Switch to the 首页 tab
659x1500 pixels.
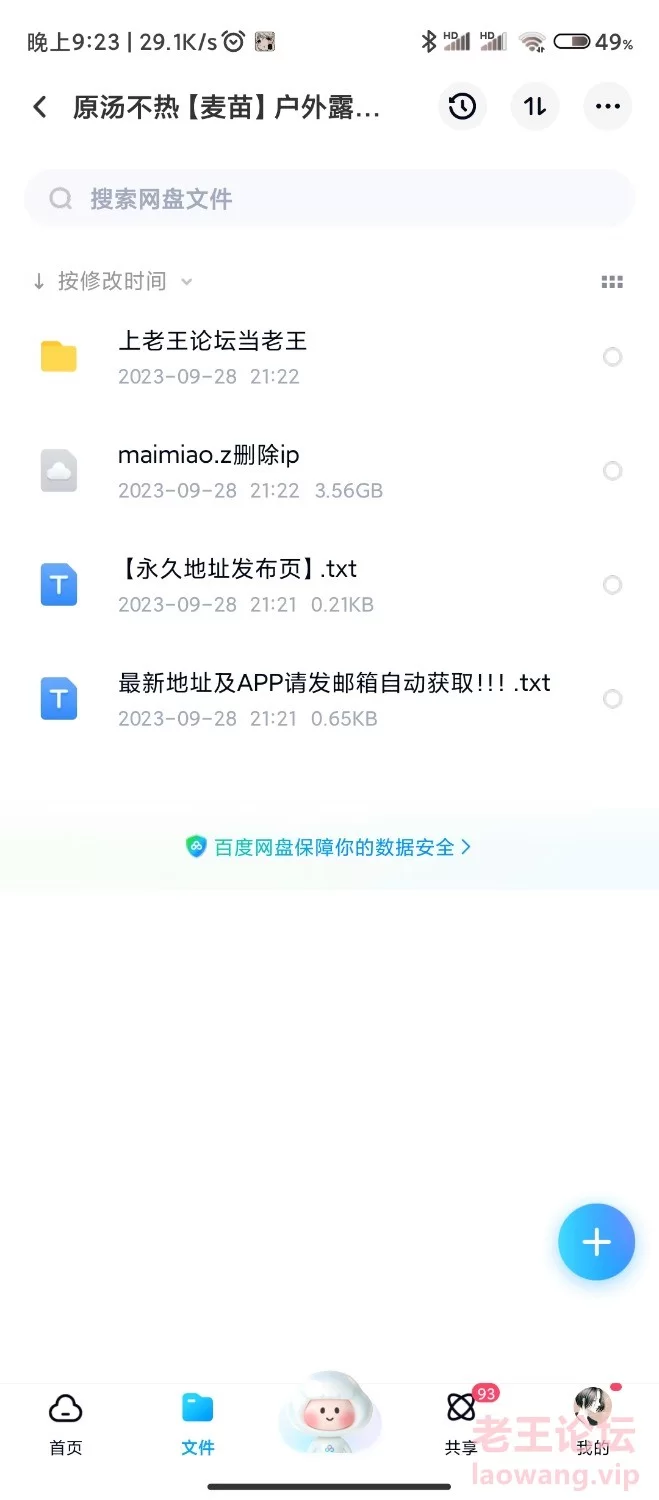[66, 1423]
